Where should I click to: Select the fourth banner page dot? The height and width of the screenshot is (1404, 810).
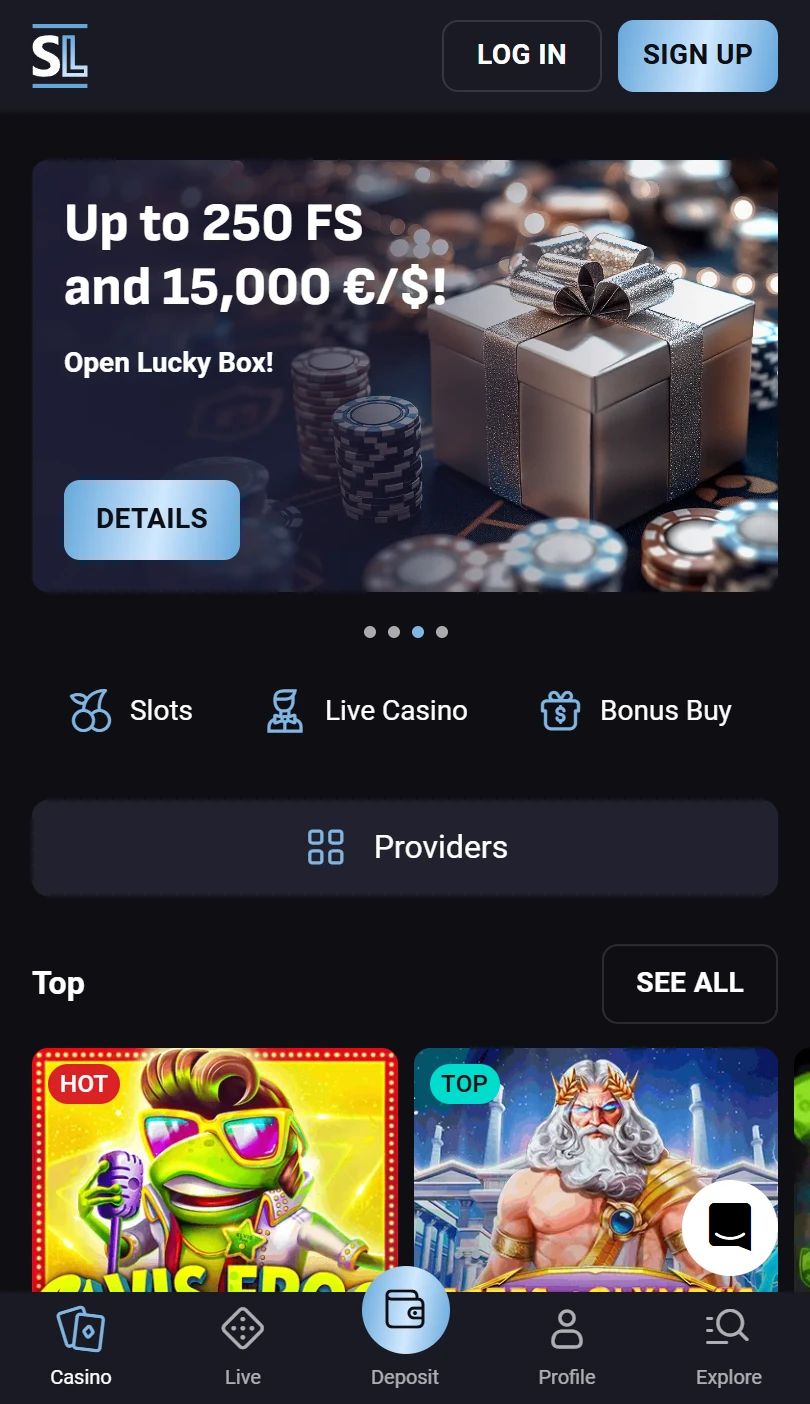click(442, 632)
